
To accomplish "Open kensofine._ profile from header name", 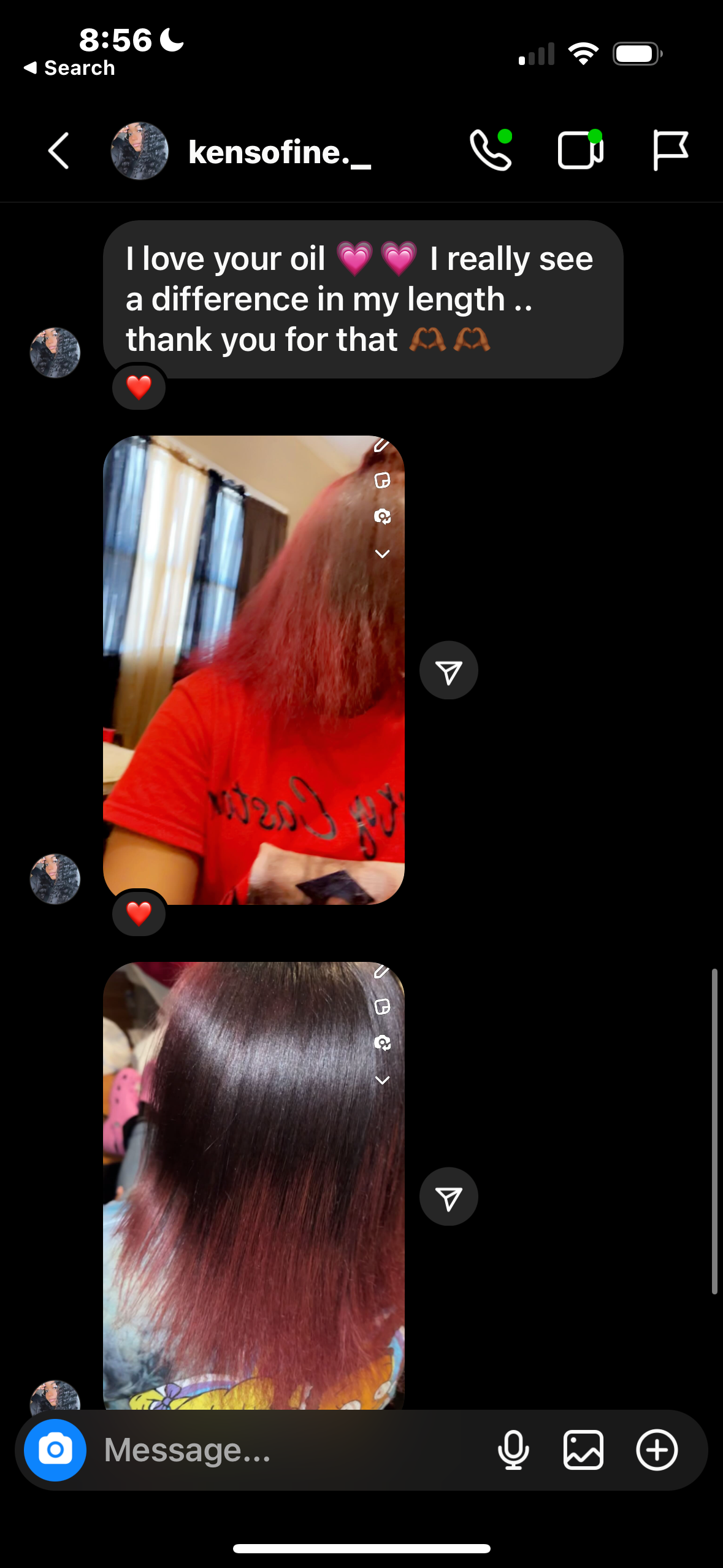I will click(279, 152).
